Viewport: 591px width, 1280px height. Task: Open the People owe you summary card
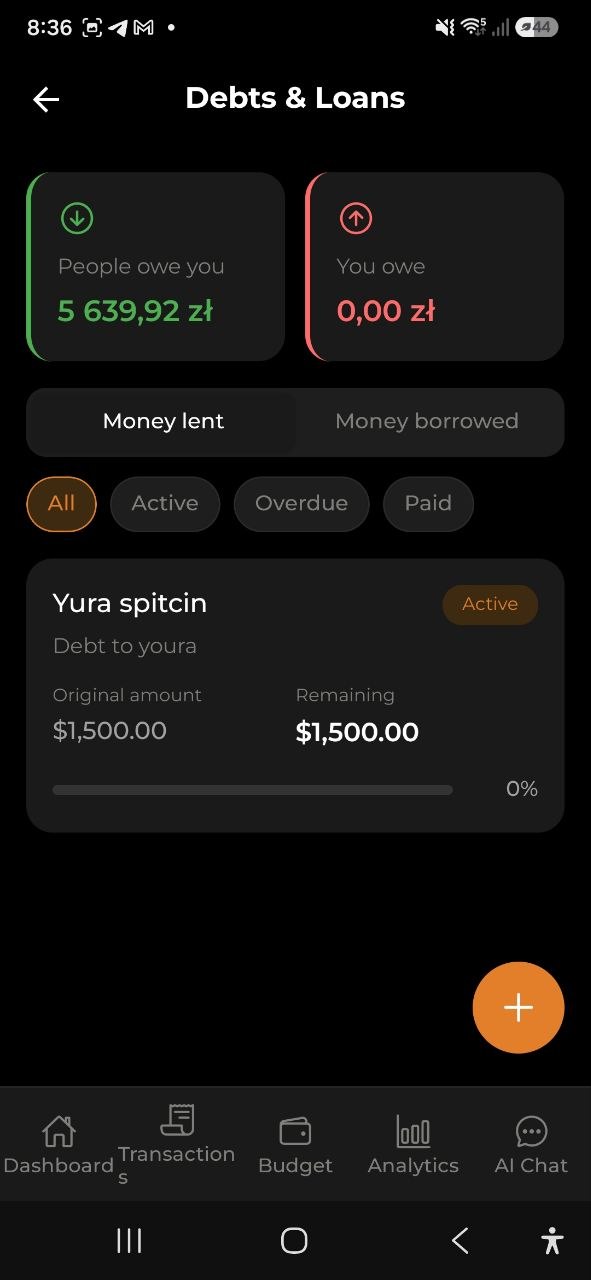[x=155, y=266]
